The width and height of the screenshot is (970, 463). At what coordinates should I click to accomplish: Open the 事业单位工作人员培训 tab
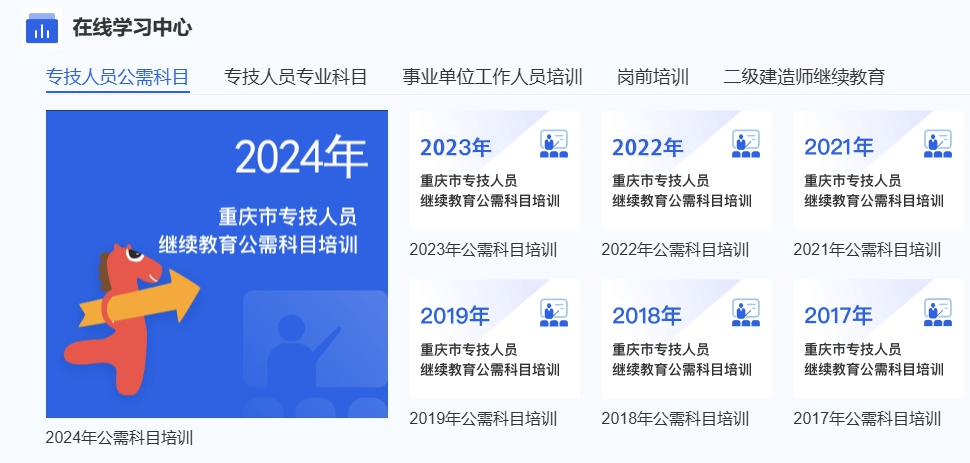(x=492, y=77)
